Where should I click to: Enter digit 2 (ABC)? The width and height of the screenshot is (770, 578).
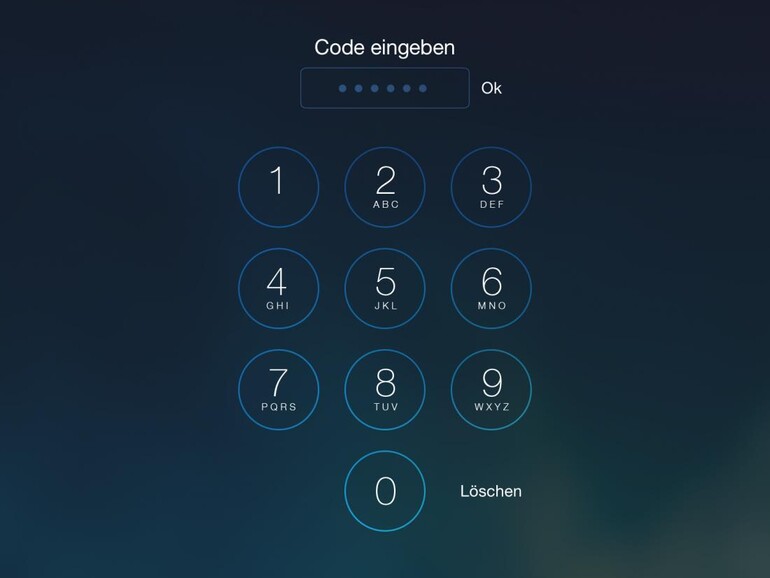point(385,187)
